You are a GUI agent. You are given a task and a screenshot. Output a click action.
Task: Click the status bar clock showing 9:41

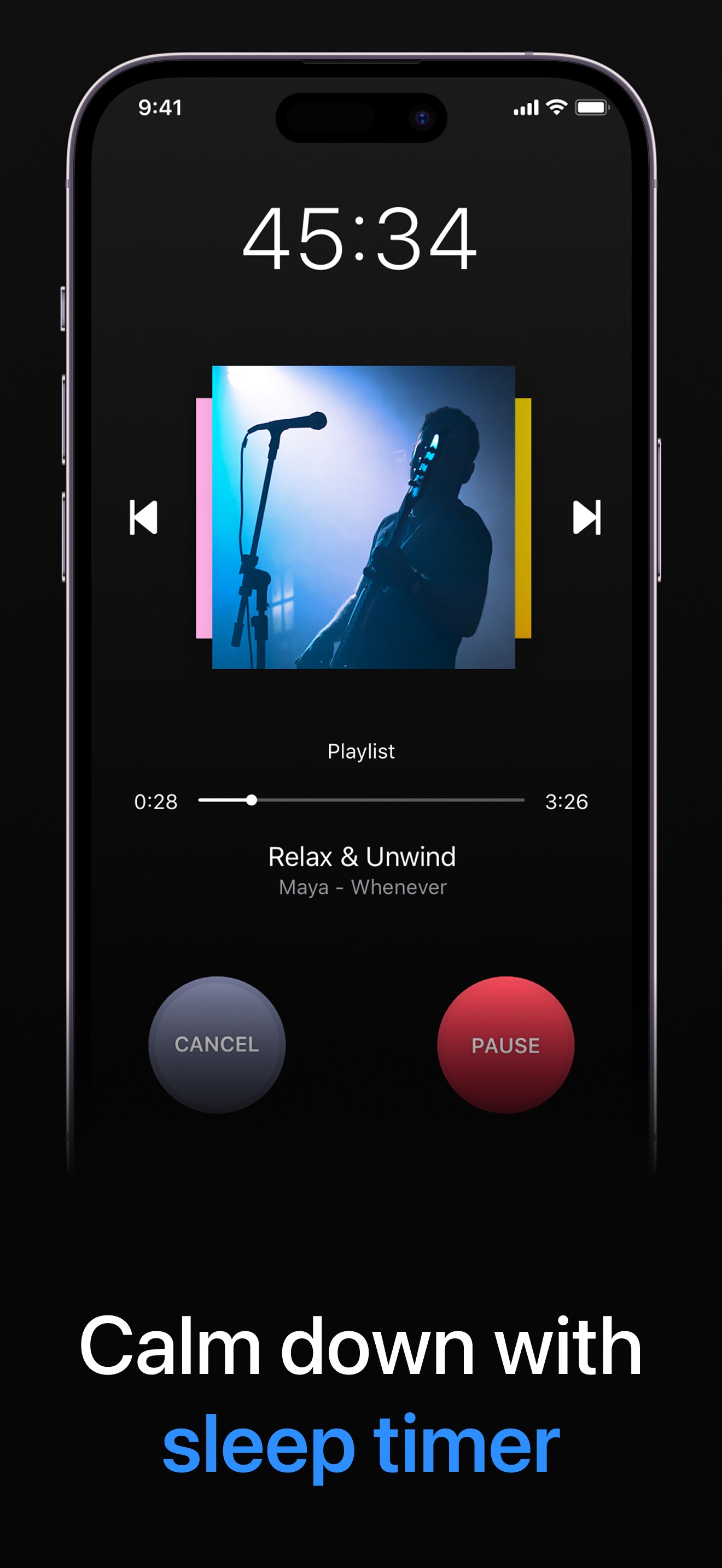click(x=161, y=107)
